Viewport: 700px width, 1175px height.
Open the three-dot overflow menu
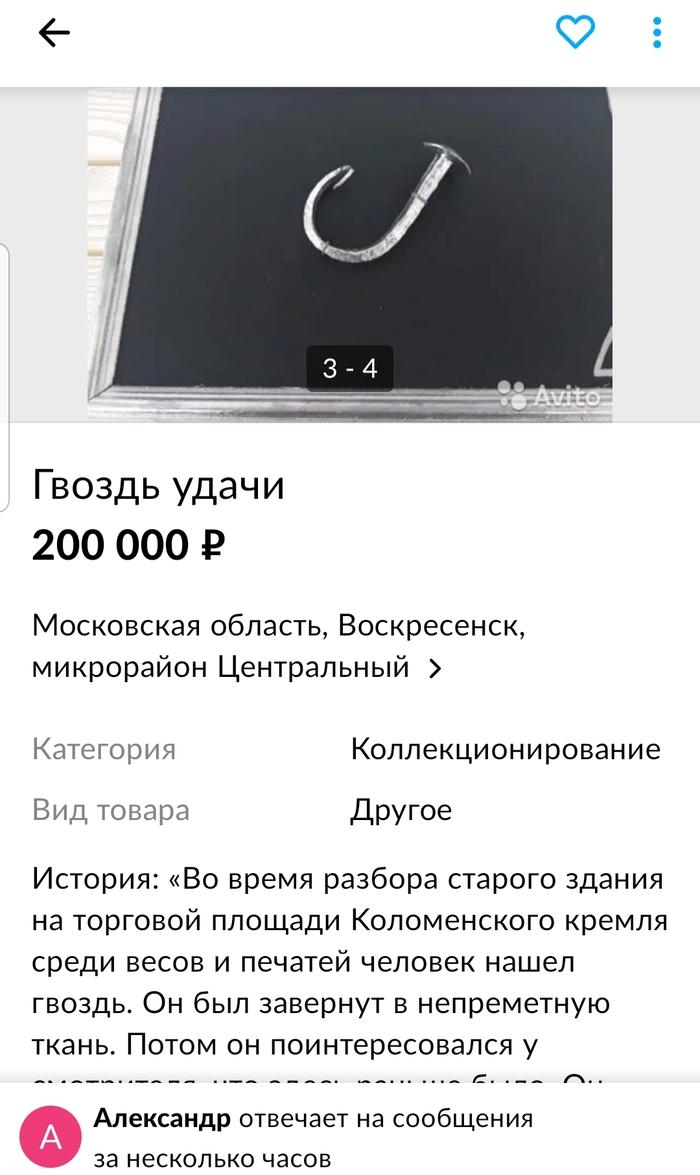coord(657,33)
